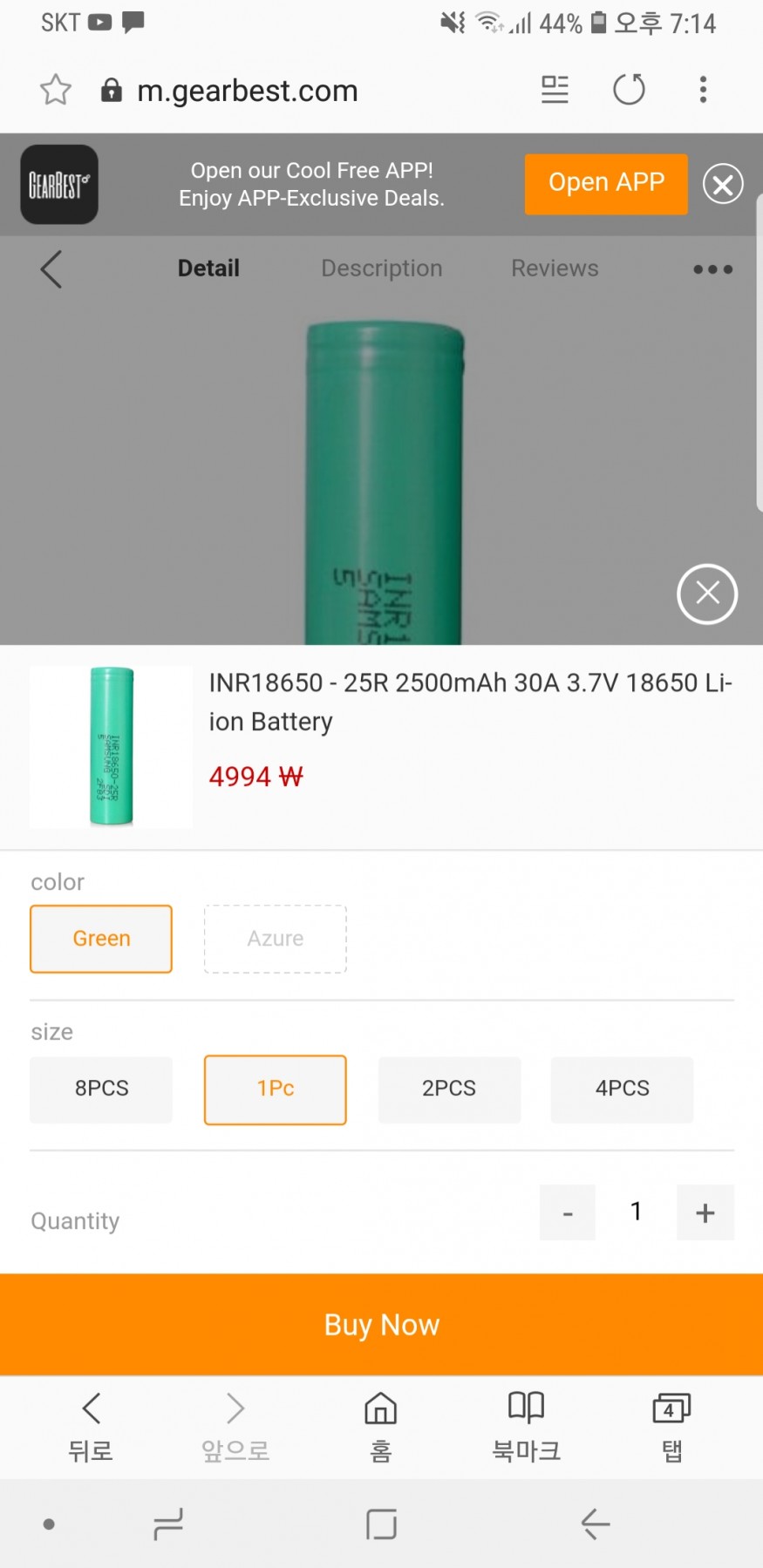Select the 1Pc size option

(x=275, y=1089)
